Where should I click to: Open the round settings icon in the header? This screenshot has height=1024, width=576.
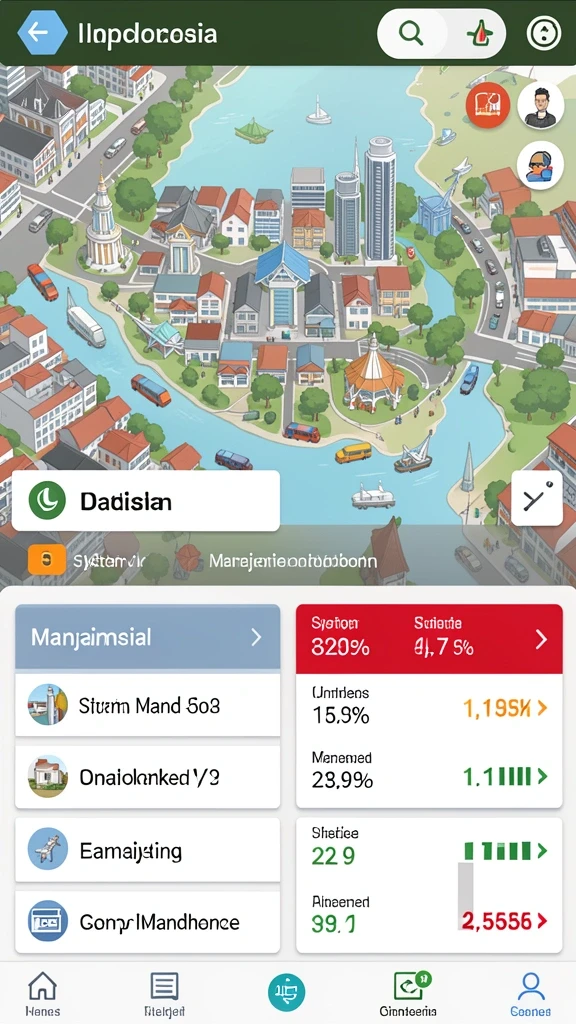coord(544,33)
